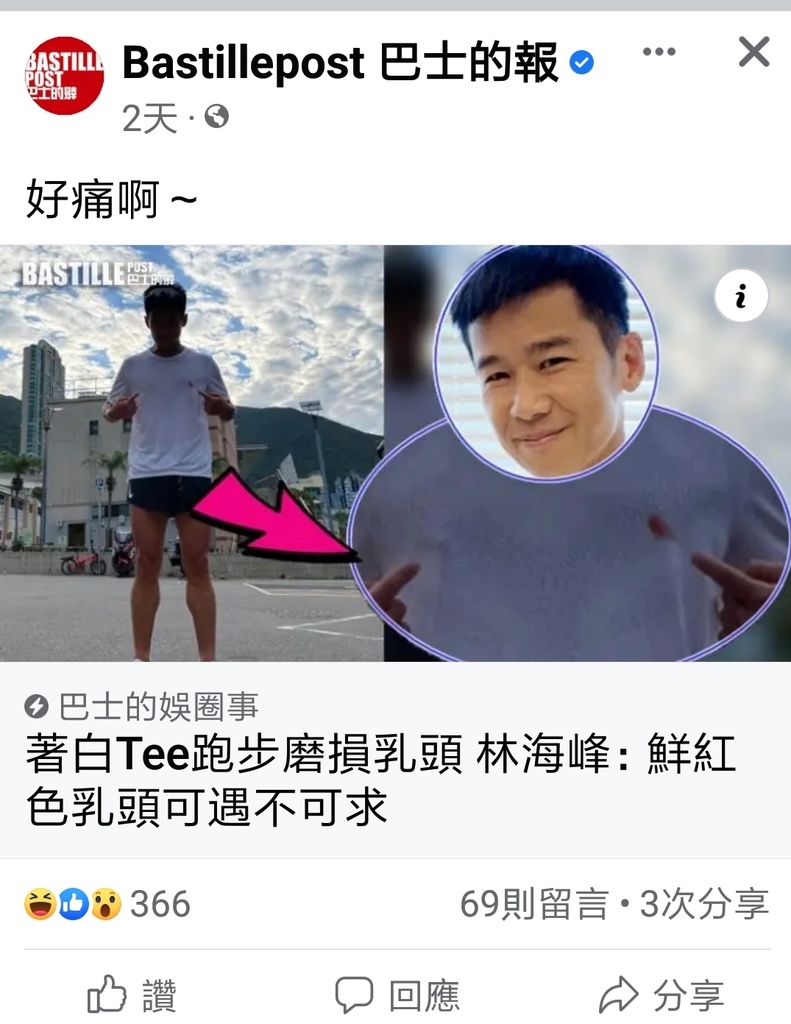This screenshot has height=1024, width=791.
Task: Open the Bastillepost 巴士的報 page name
Action: (x=340, y=64)
